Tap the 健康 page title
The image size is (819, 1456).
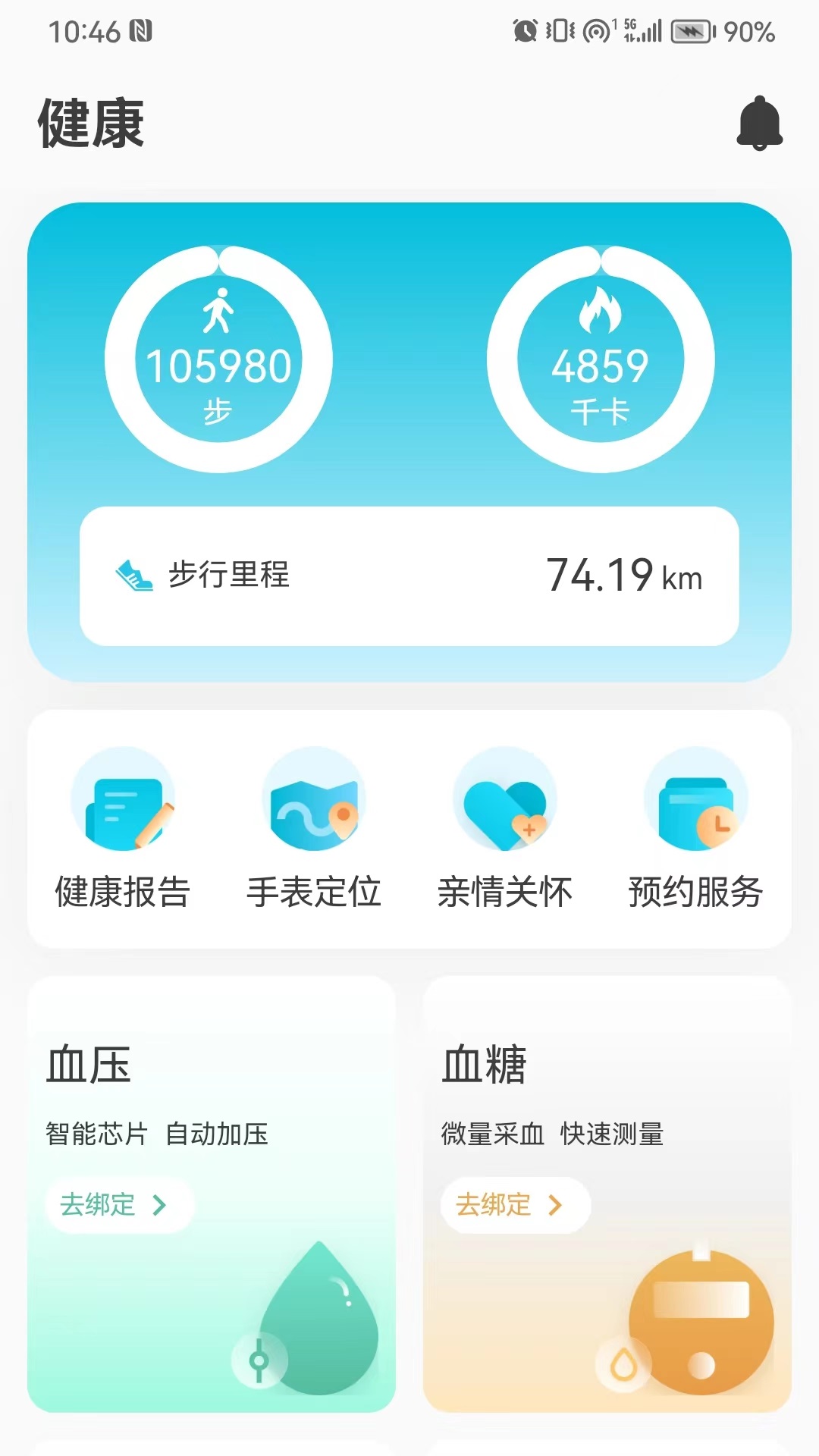(91, 121)
